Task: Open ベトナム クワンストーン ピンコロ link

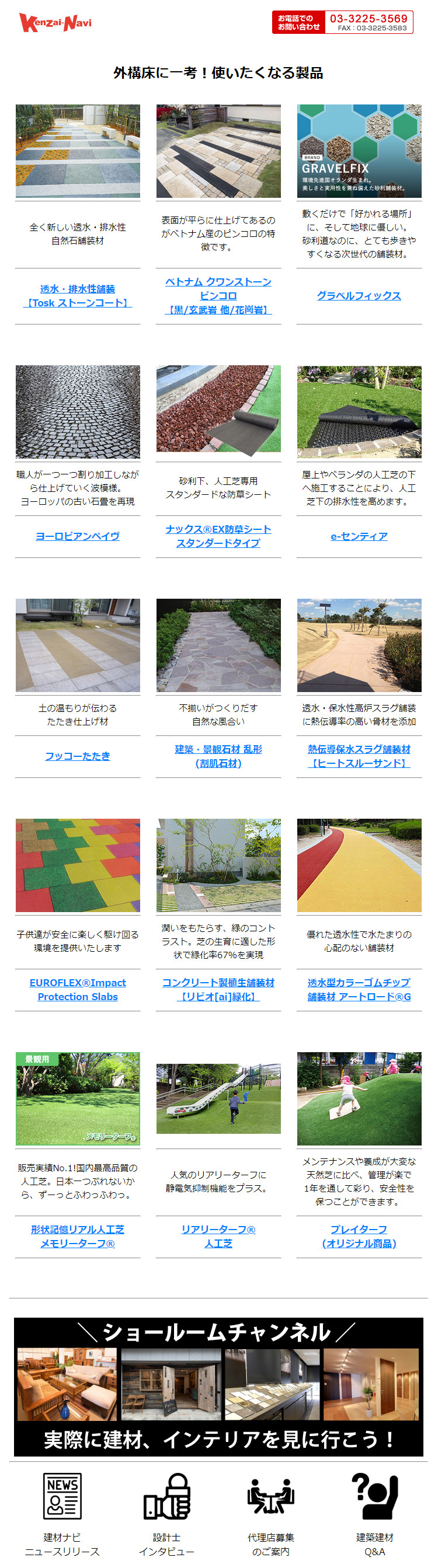Action: (218, 296)
